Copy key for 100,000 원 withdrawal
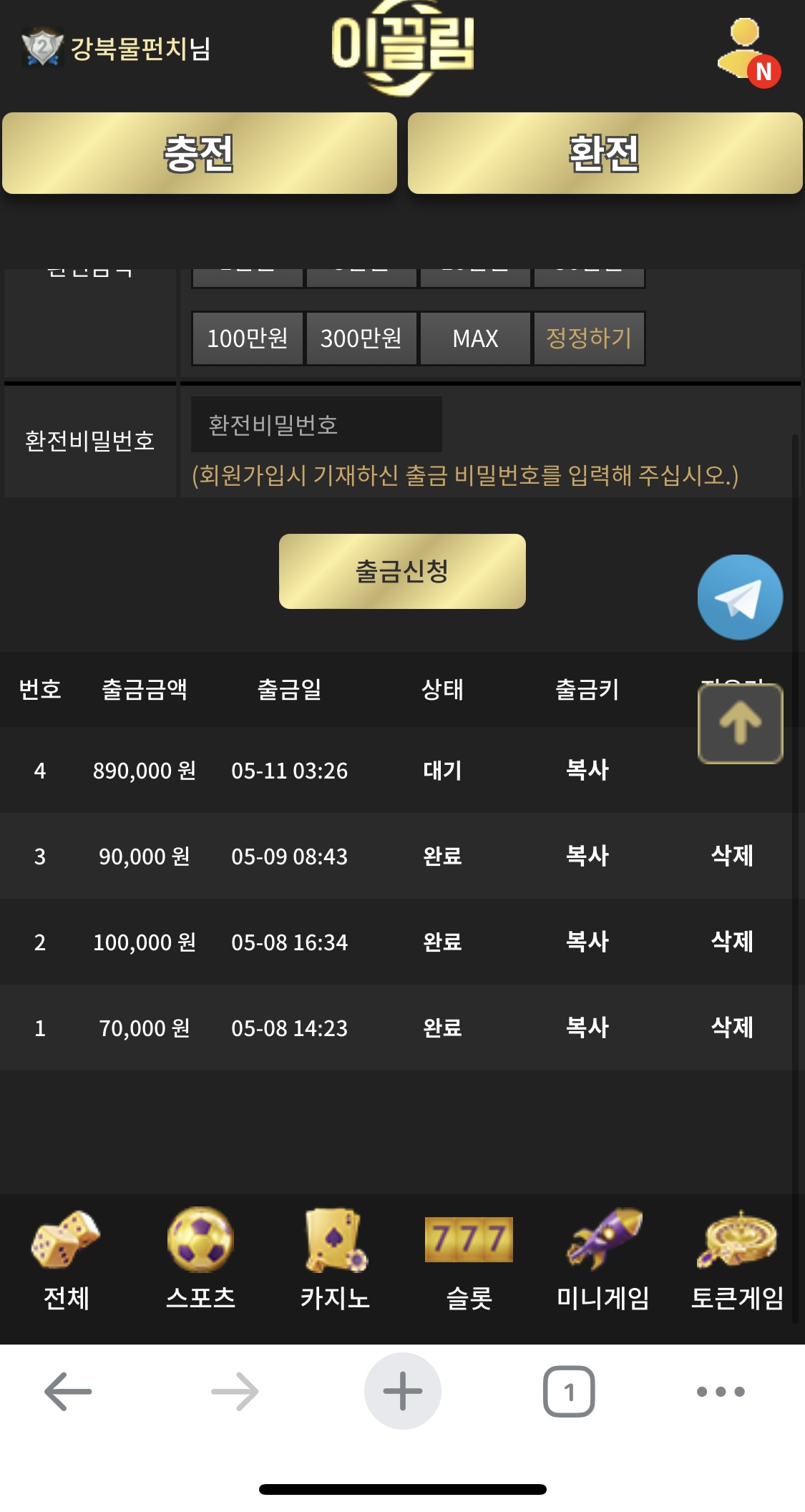This screenshot has width=805, height=1512. [x=587, y=942]
